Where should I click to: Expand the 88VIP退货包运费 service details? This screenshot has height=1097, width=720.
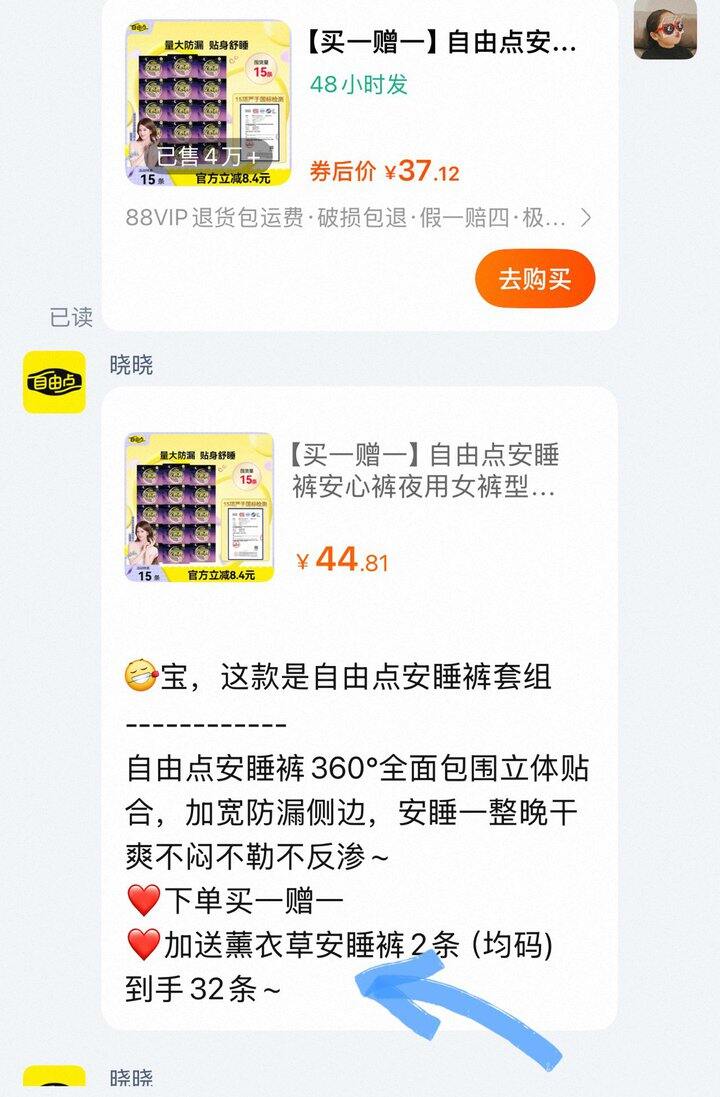click(x=586, y=217)
